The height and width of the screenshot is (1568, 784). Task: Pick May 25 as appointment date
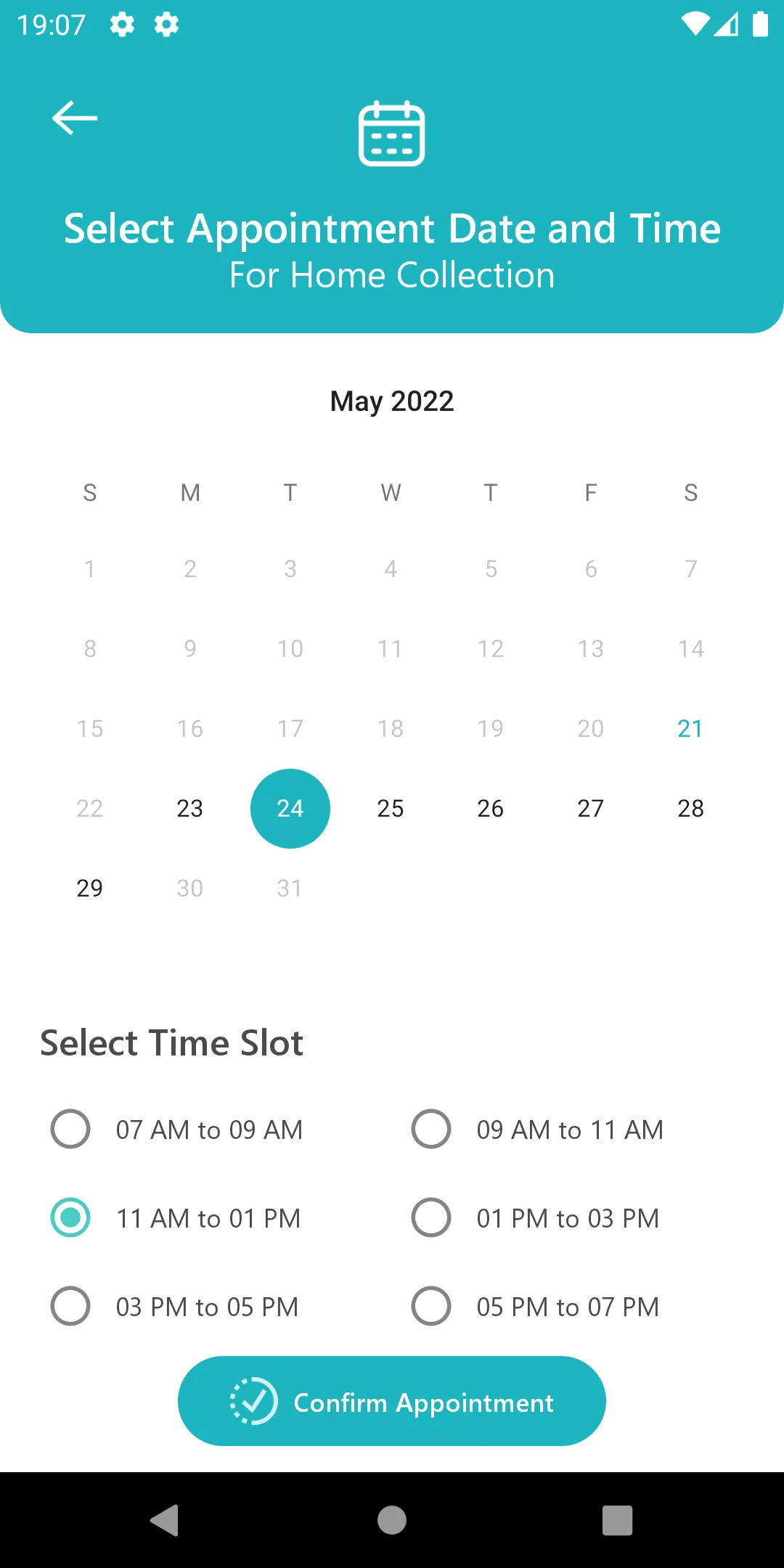391,808
